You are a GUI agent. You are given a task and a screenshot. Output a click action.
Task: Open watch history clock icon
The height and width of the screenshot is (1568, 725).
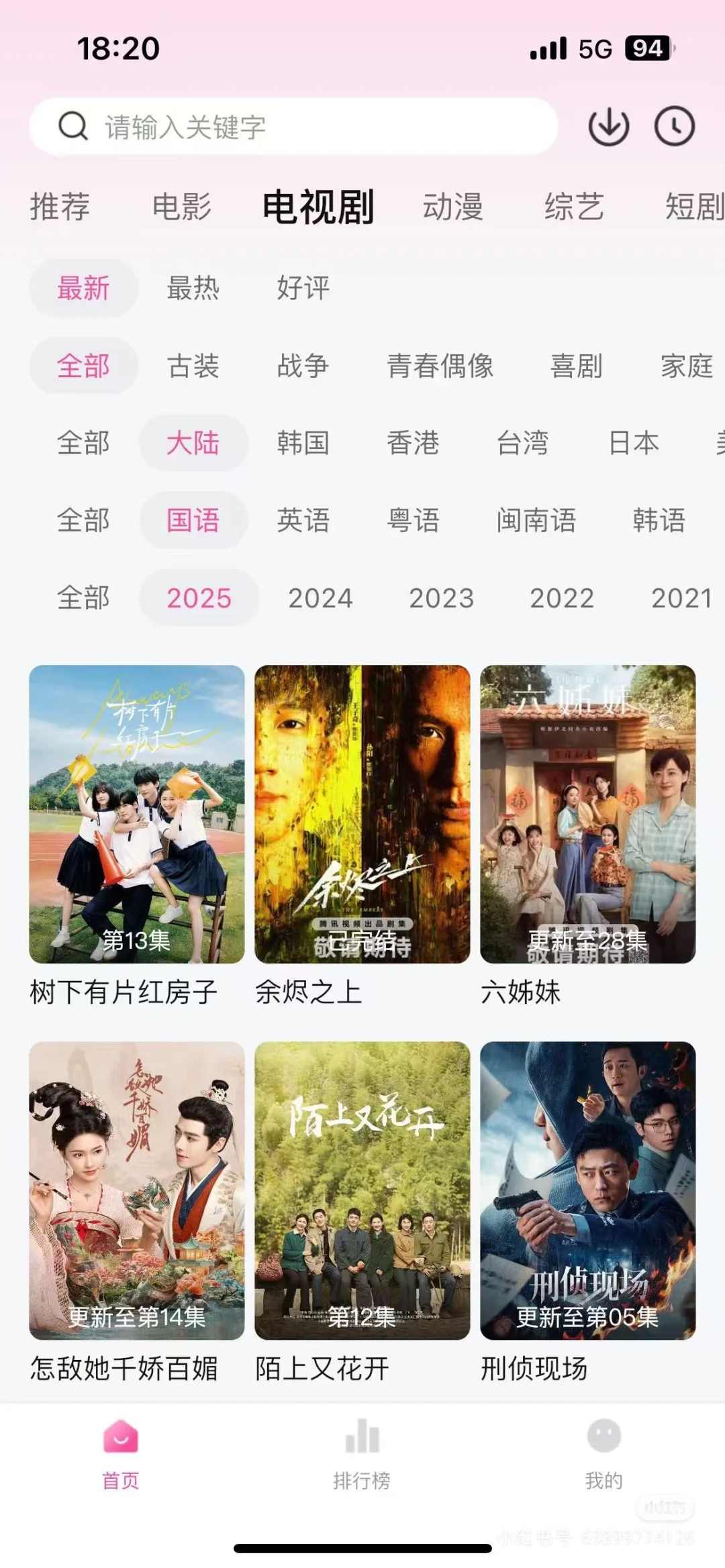[674, 126]
